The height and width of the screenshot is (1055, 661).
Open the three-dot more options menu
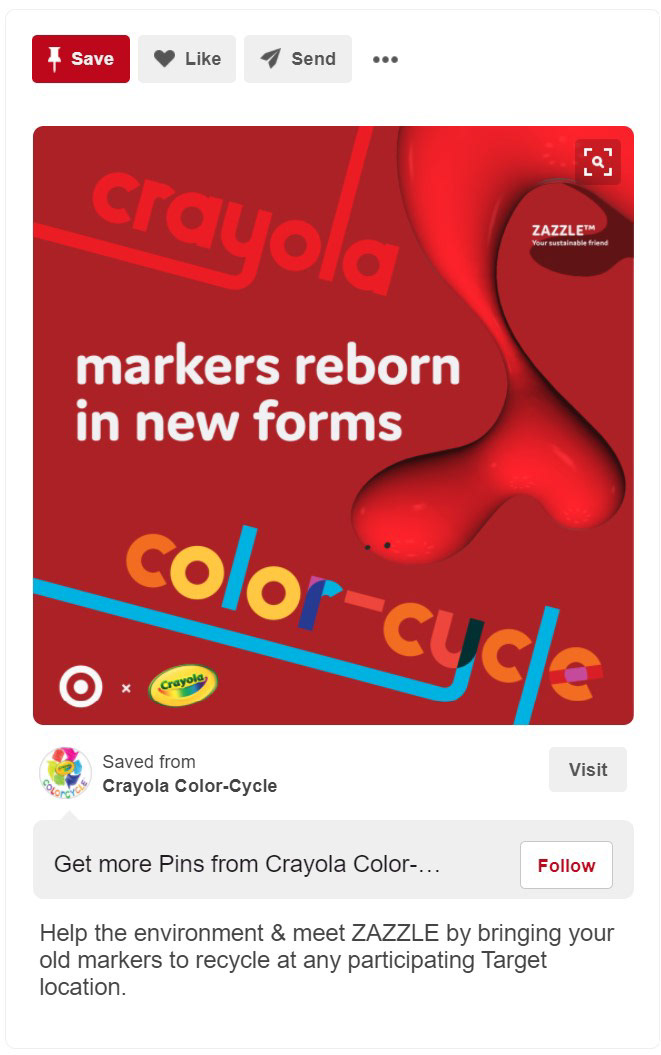[385, 59]
